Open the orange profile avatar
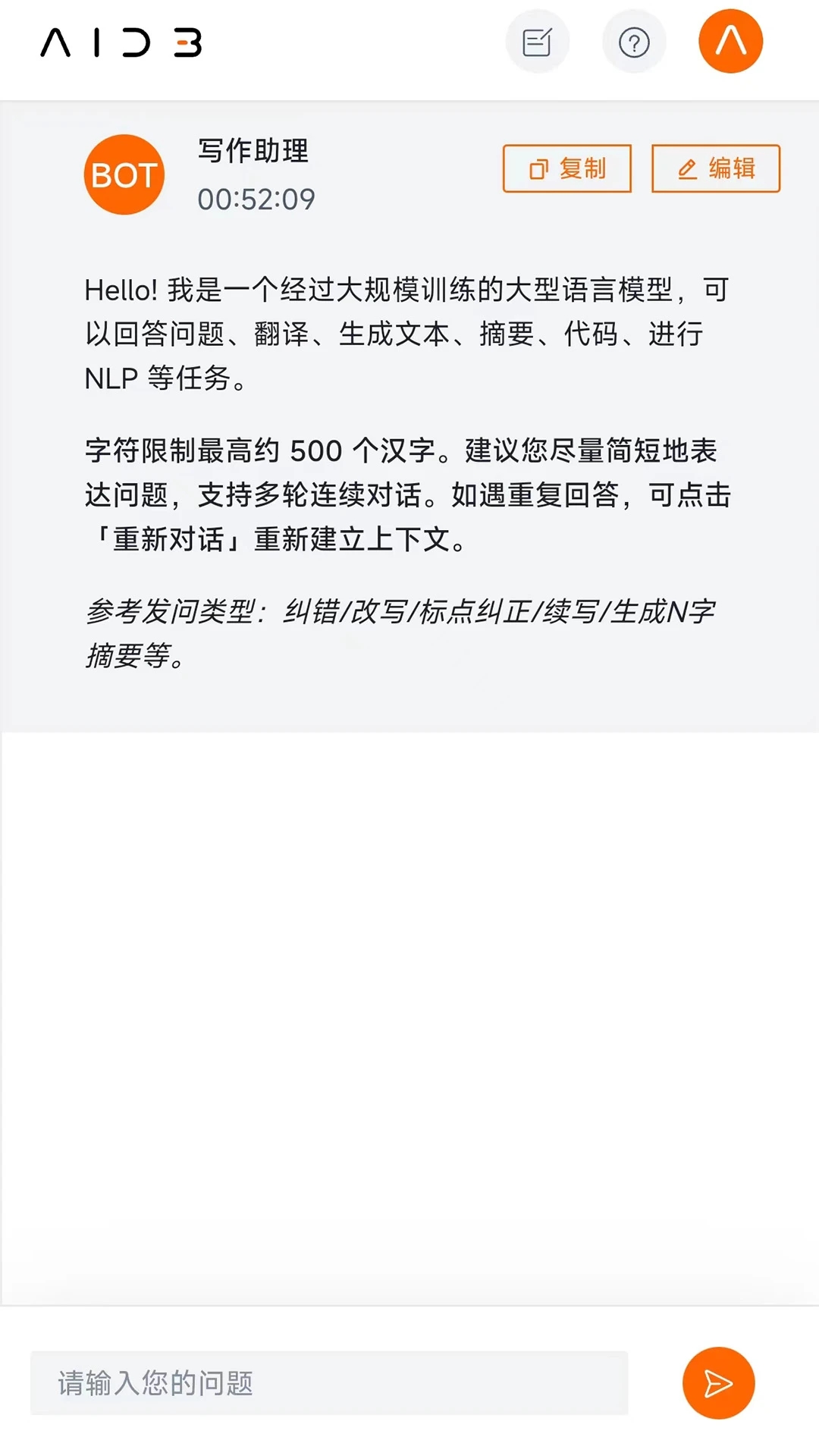Image resolution: width=819 pixels, height=1456 pixels. tap(730, 42)
